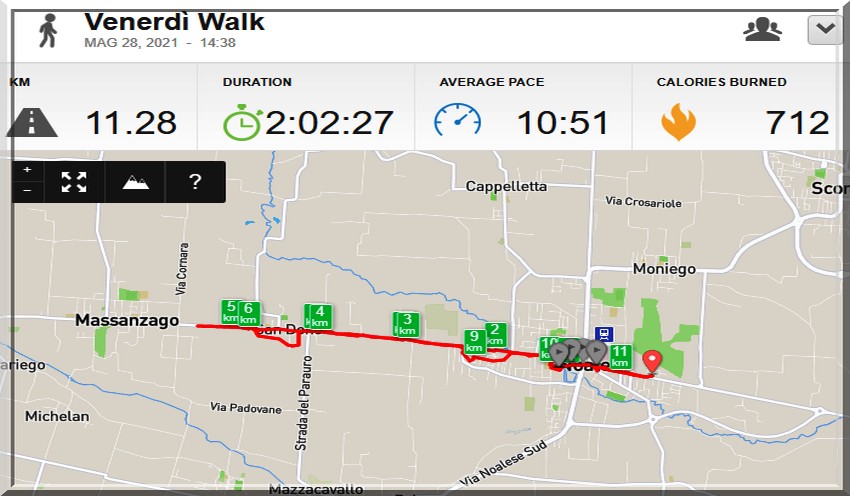The image size is (850, 496).
Task: Zoom in on the map
Action: pyautogui.click(x=27, y=170)
